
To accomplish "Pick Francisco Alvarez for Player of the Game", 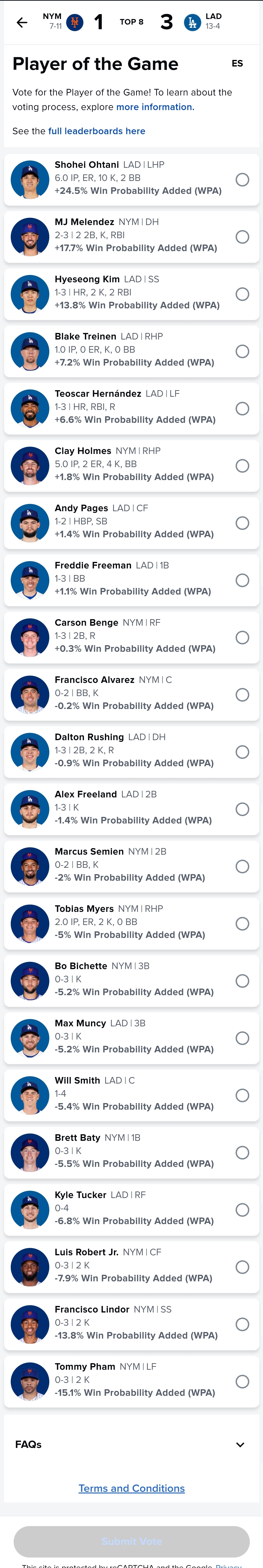I will tap(242, 695).
